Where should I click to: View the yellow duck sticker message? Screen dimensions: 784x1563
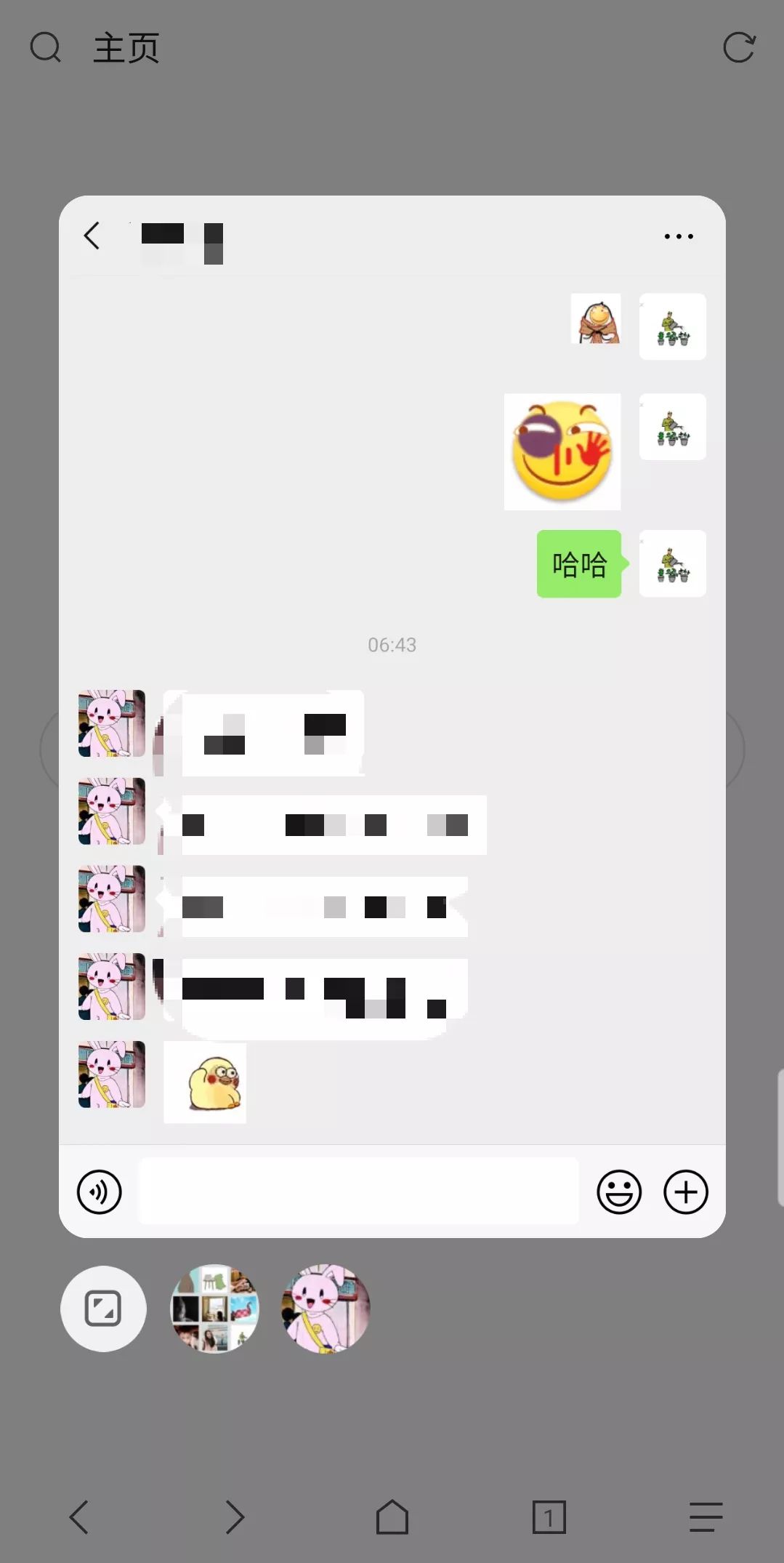coord(205,1082)
